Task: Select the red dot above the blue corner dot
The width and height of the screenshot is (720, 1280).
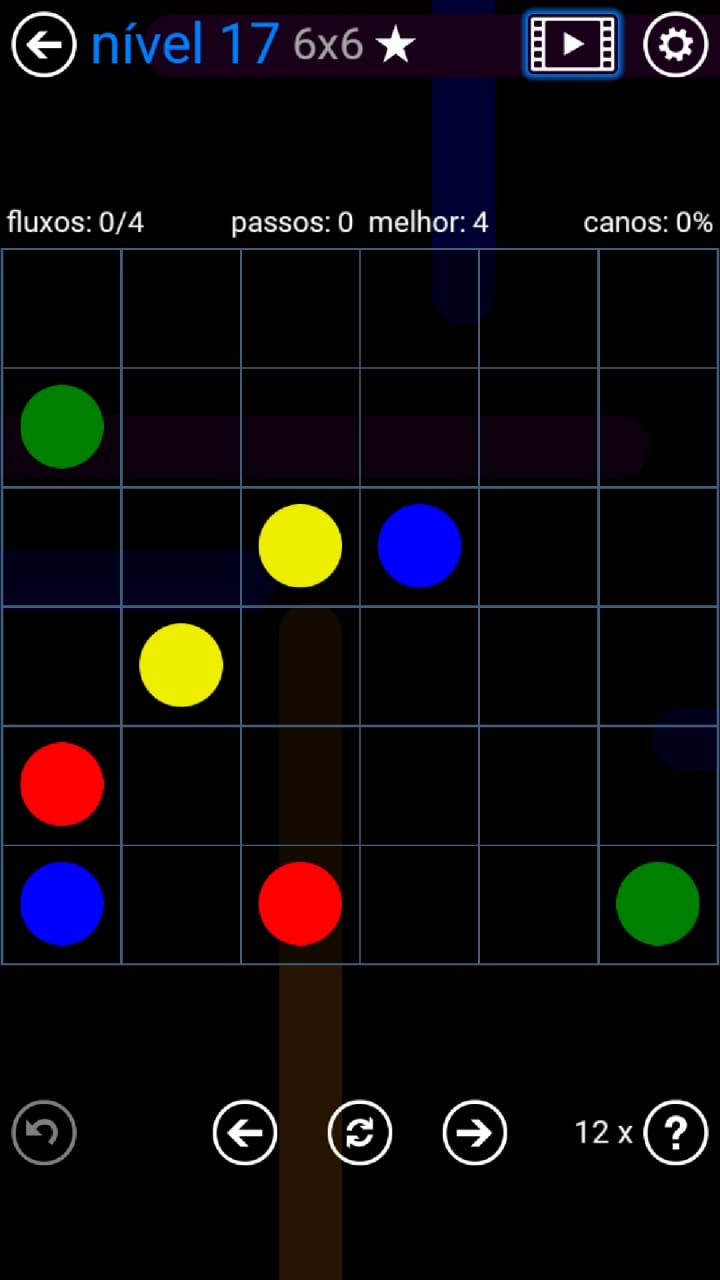Action: point(62,783)
